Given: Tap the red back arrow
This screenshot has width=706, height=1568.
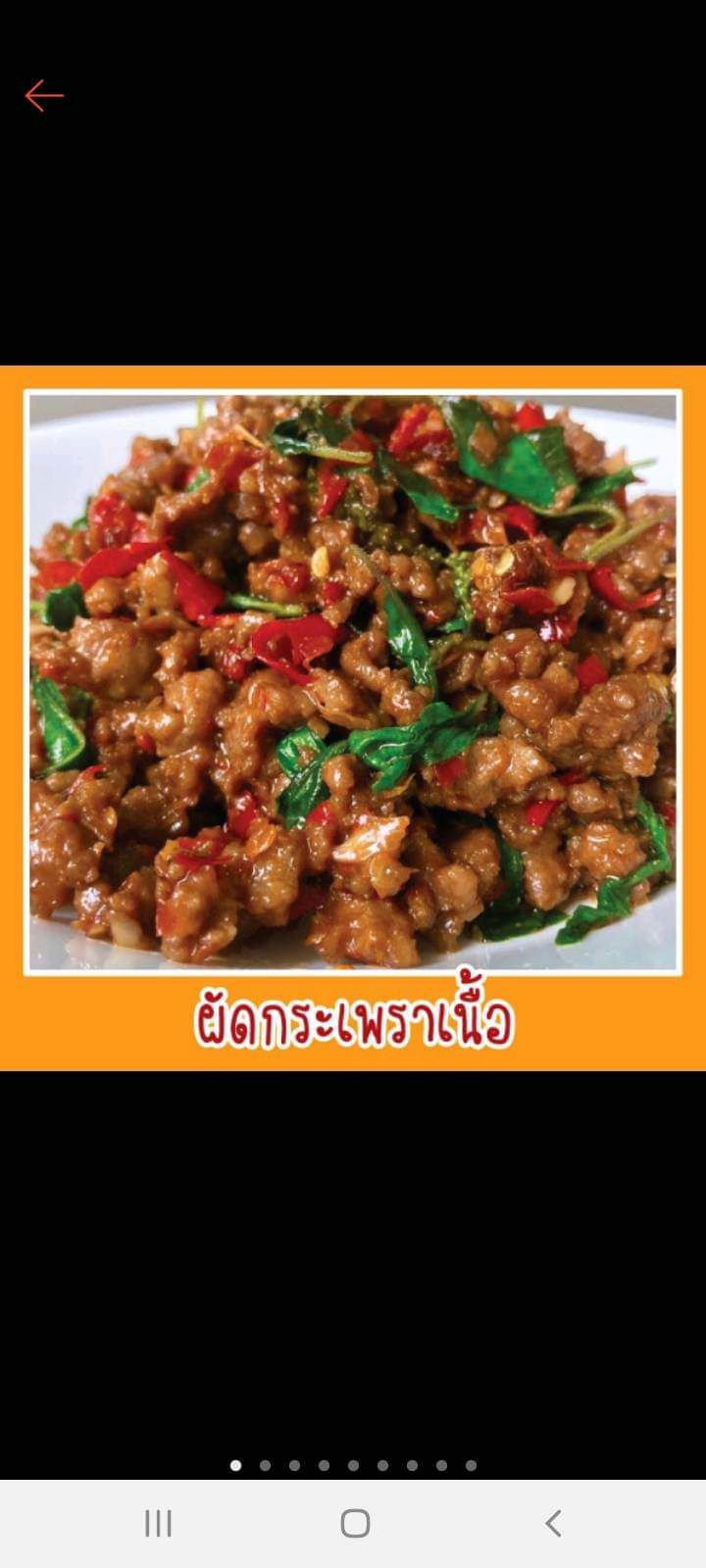Looking at the screenshot, I should (x=44, y=96).
